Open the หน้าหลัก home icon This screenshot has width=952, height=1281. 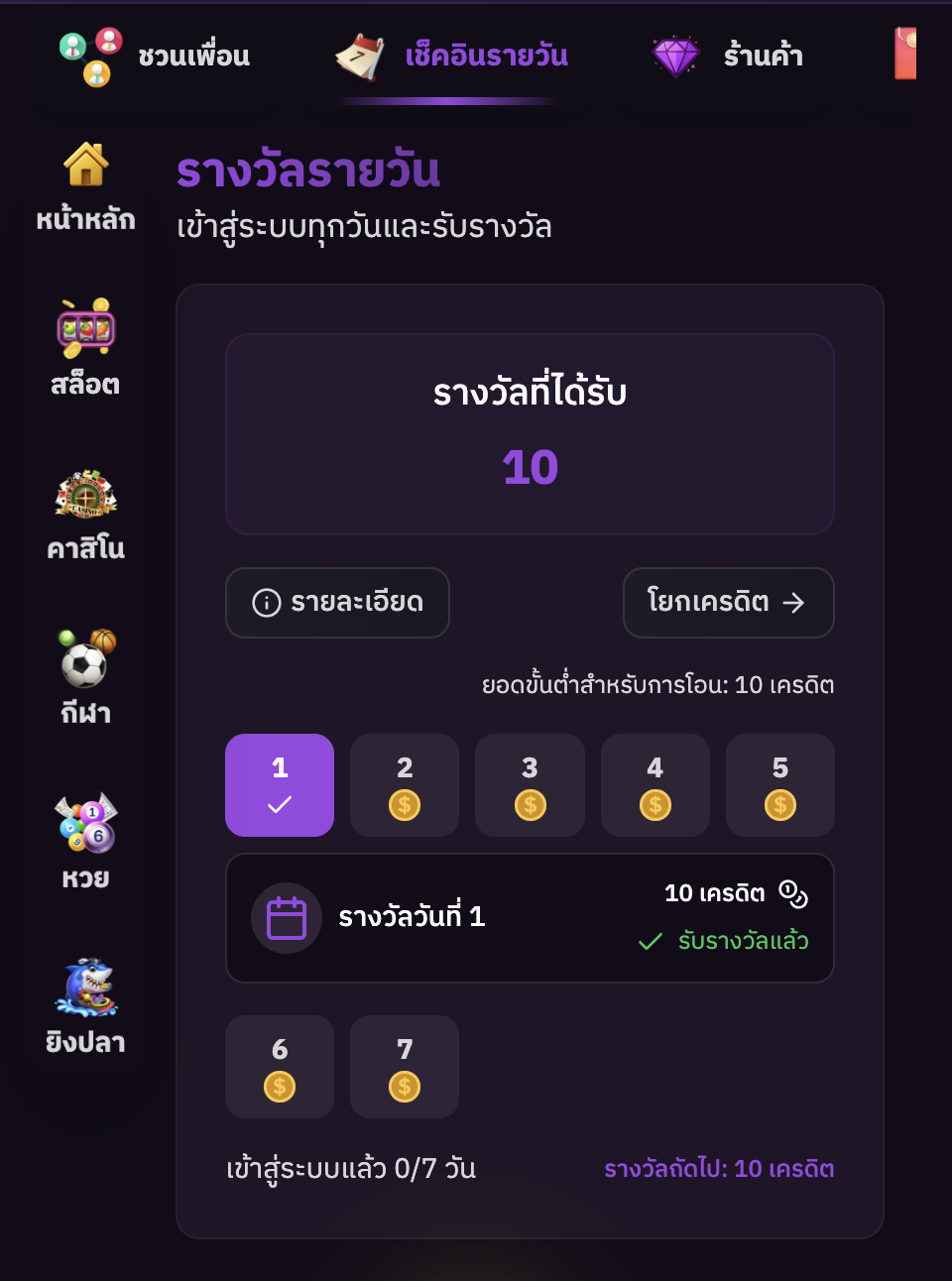87,163
